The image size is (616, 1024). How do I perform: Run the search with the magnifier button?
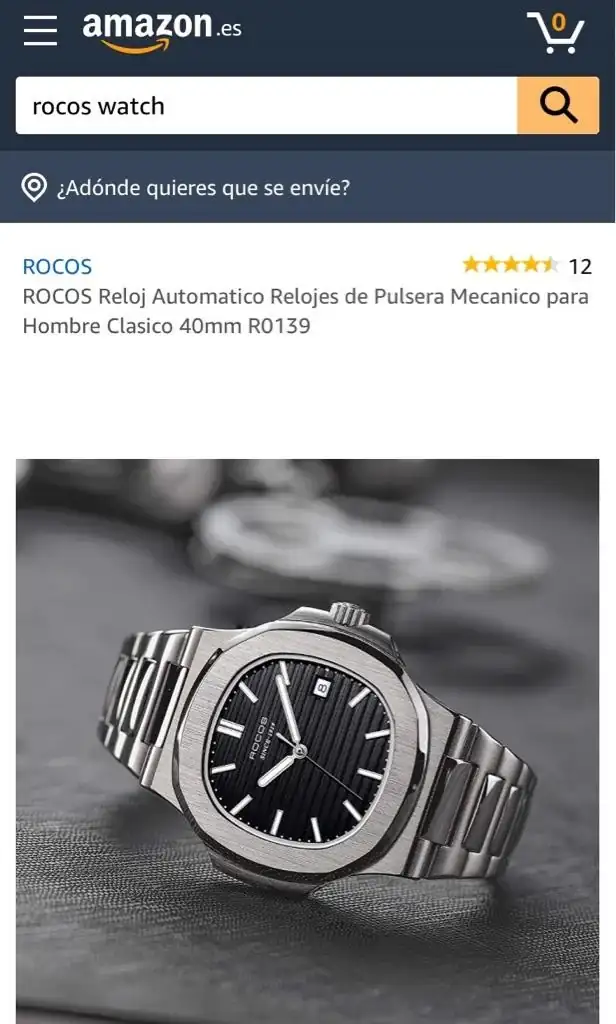point(558,105)
